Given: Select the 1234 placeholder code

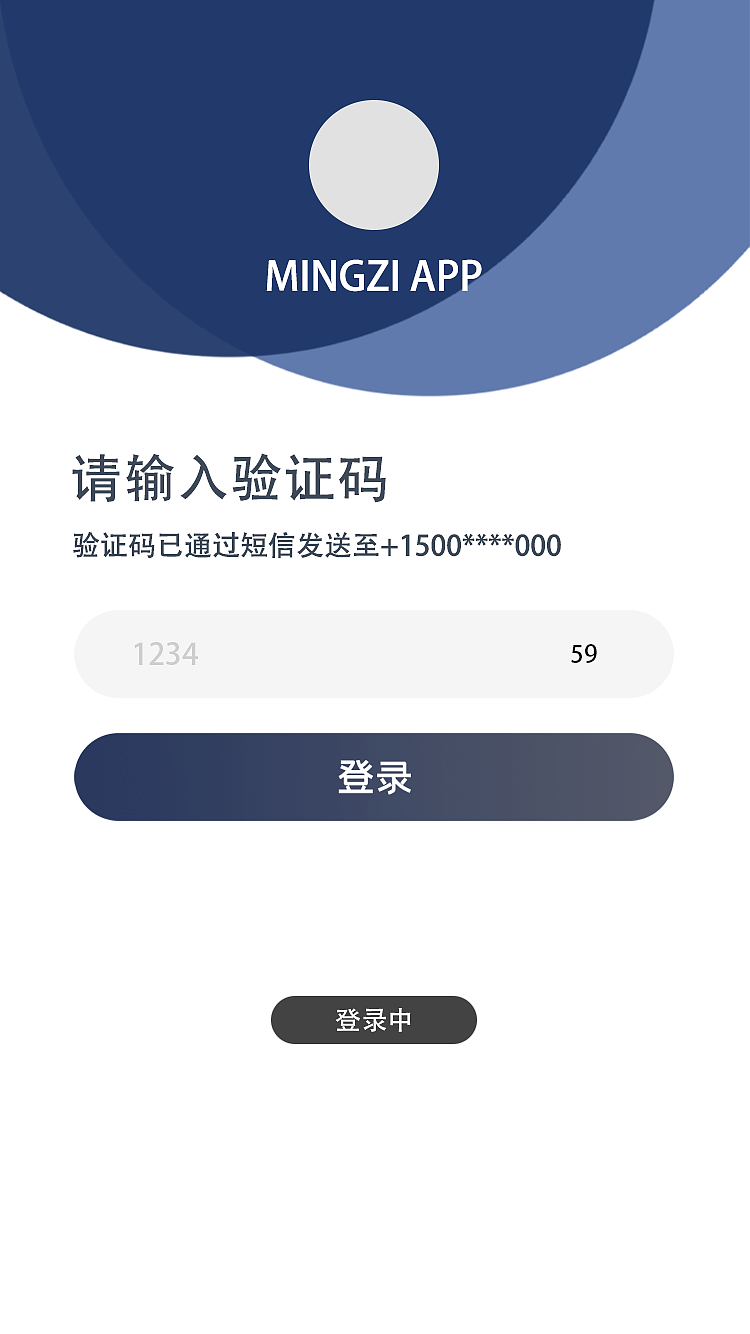Looking at the screenshot, I should pos(165,654).
